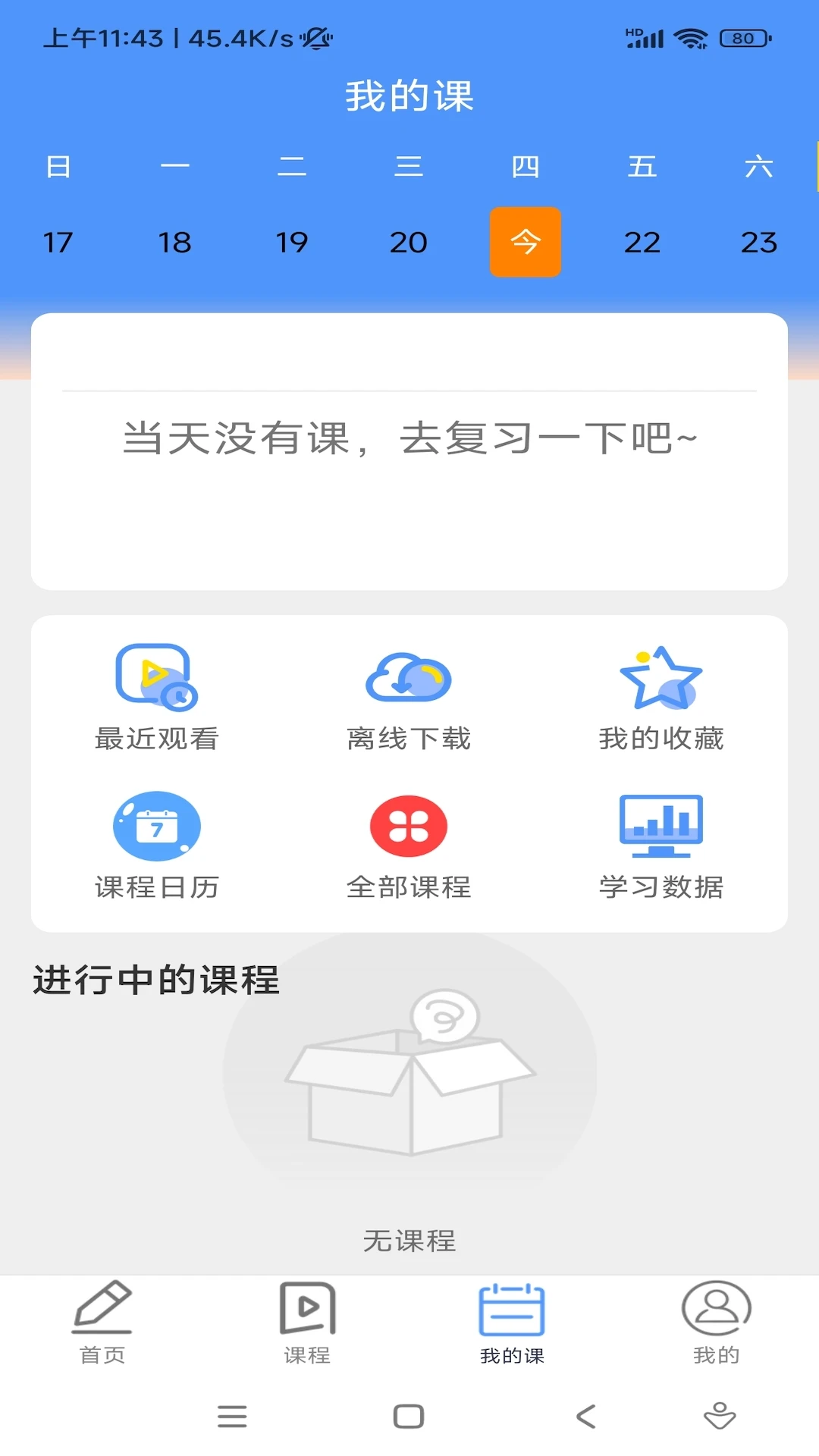
Task: Select date 22 on the calendar
Action: 643,243
